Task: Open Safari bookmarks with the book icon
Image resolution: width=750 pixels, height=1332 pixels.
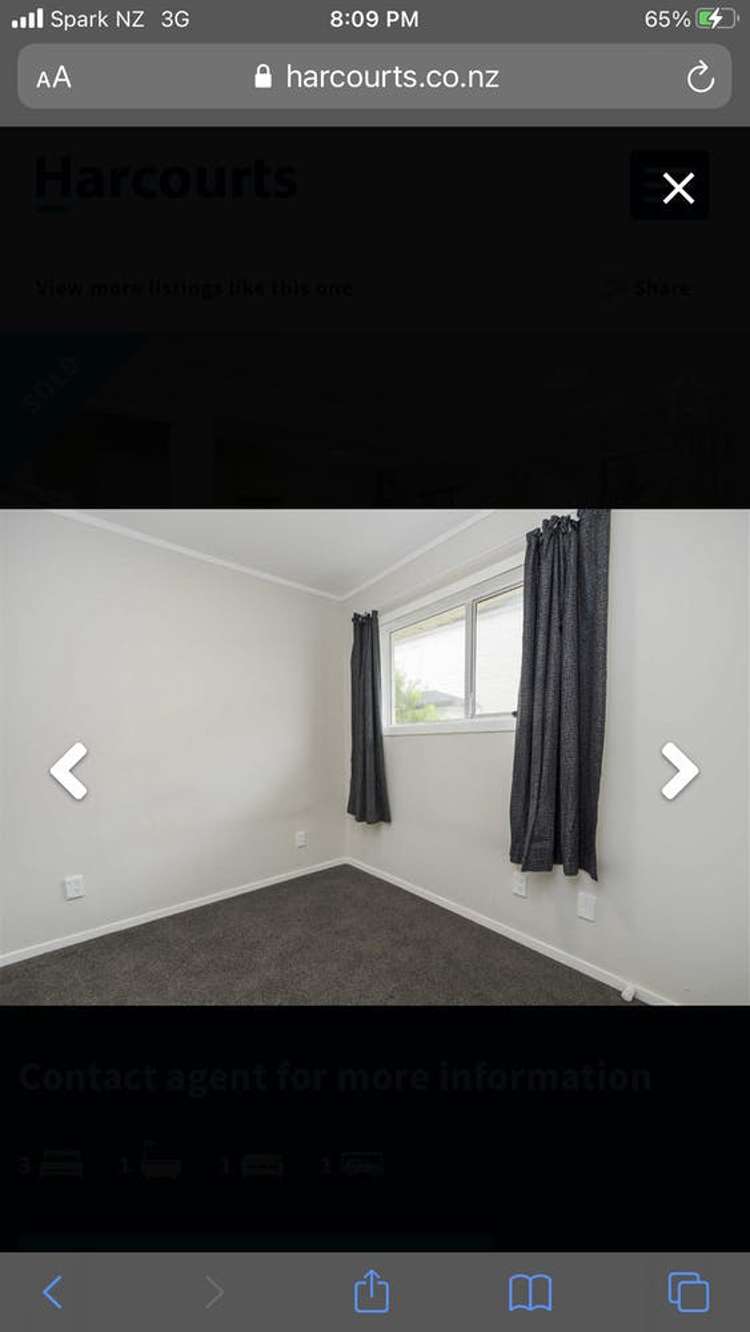Action: tap(531, 1292)
